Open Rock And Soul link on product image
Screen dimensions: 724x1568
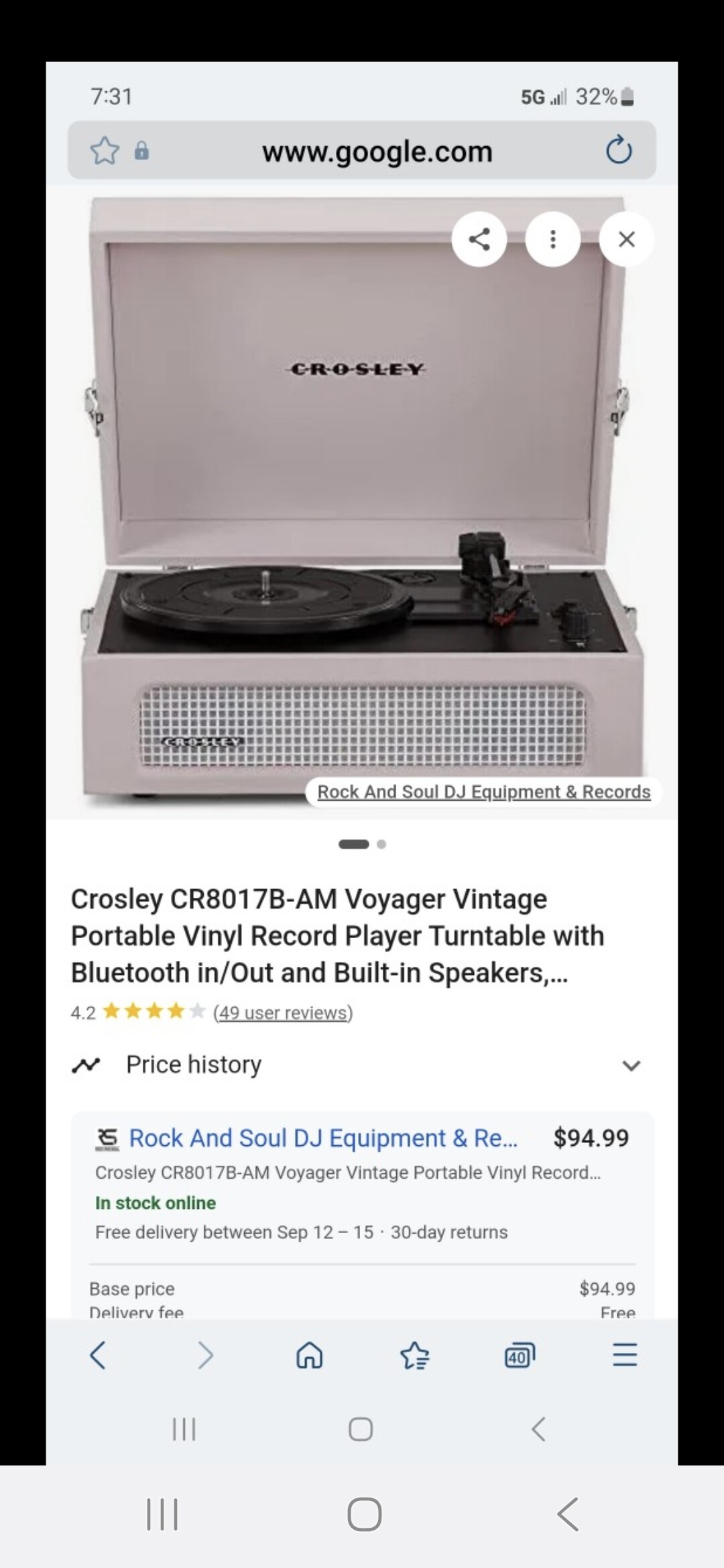[483, 791]
